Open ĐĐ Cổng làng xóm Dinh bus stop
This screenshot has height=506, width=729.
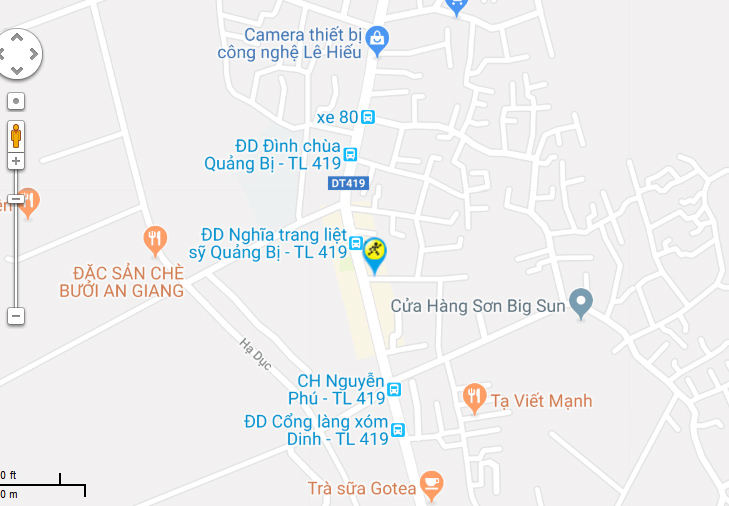(398, 430)
